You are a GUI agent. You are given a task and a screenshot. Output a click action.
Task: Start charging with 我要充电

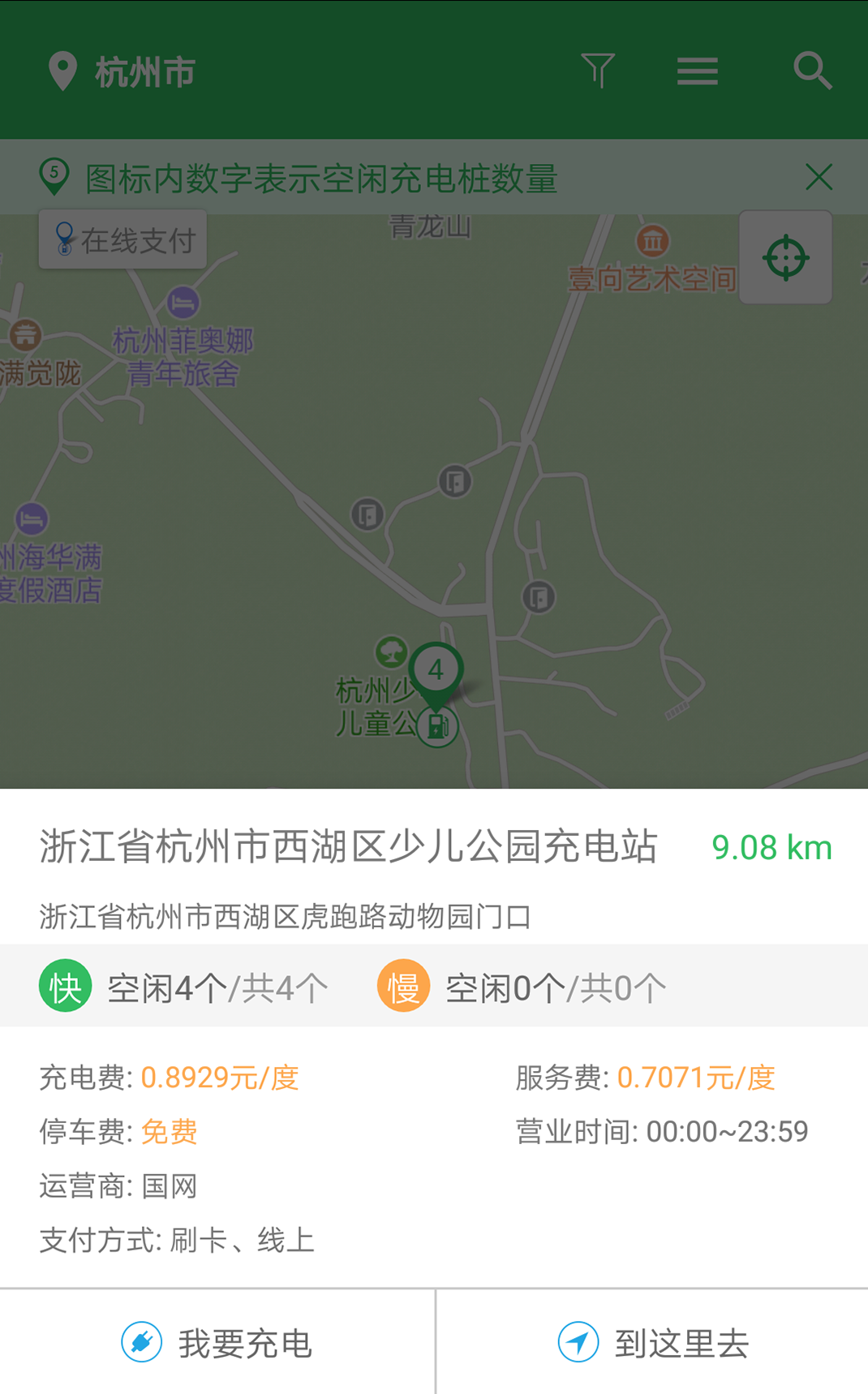tap(217, 1343)
